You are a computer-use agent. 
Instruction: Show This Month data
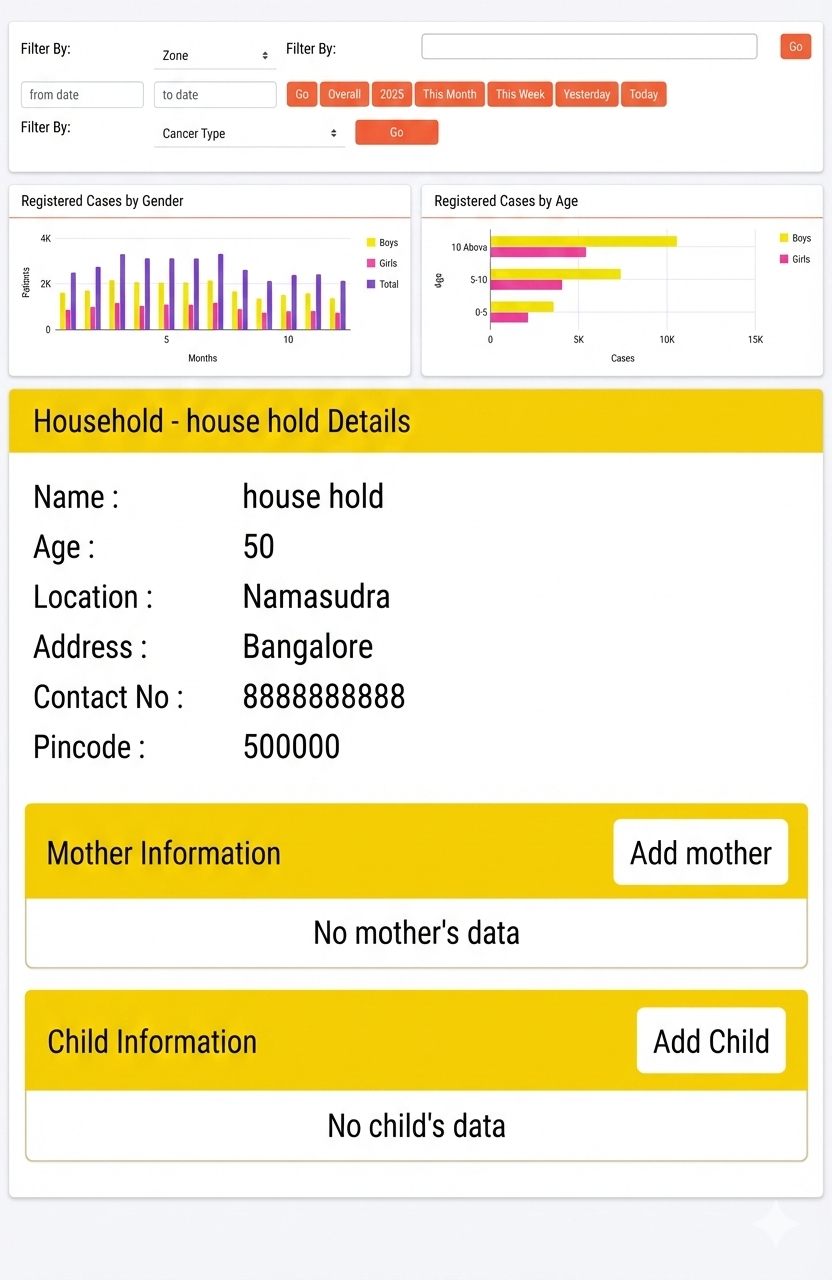[x=449, y=95]
